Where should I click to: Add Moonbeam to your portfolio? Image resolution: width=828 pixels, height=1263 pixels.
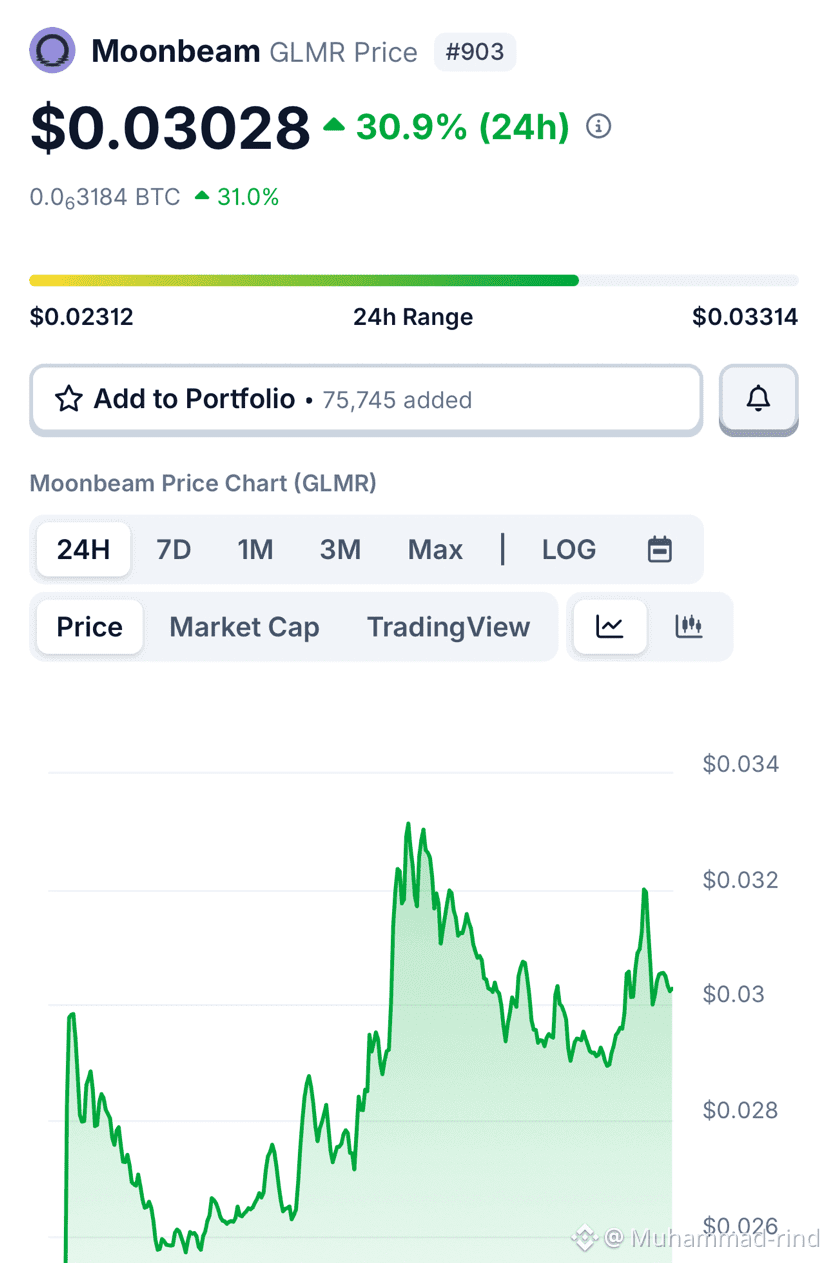click(365, 400)
